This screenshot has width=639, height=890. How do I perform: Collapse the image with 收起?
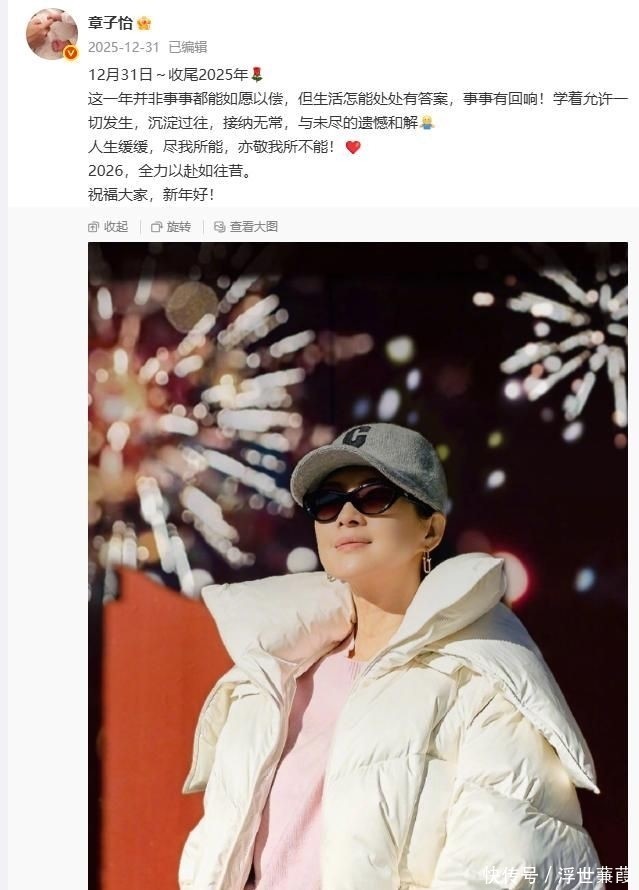pos(108,227)
